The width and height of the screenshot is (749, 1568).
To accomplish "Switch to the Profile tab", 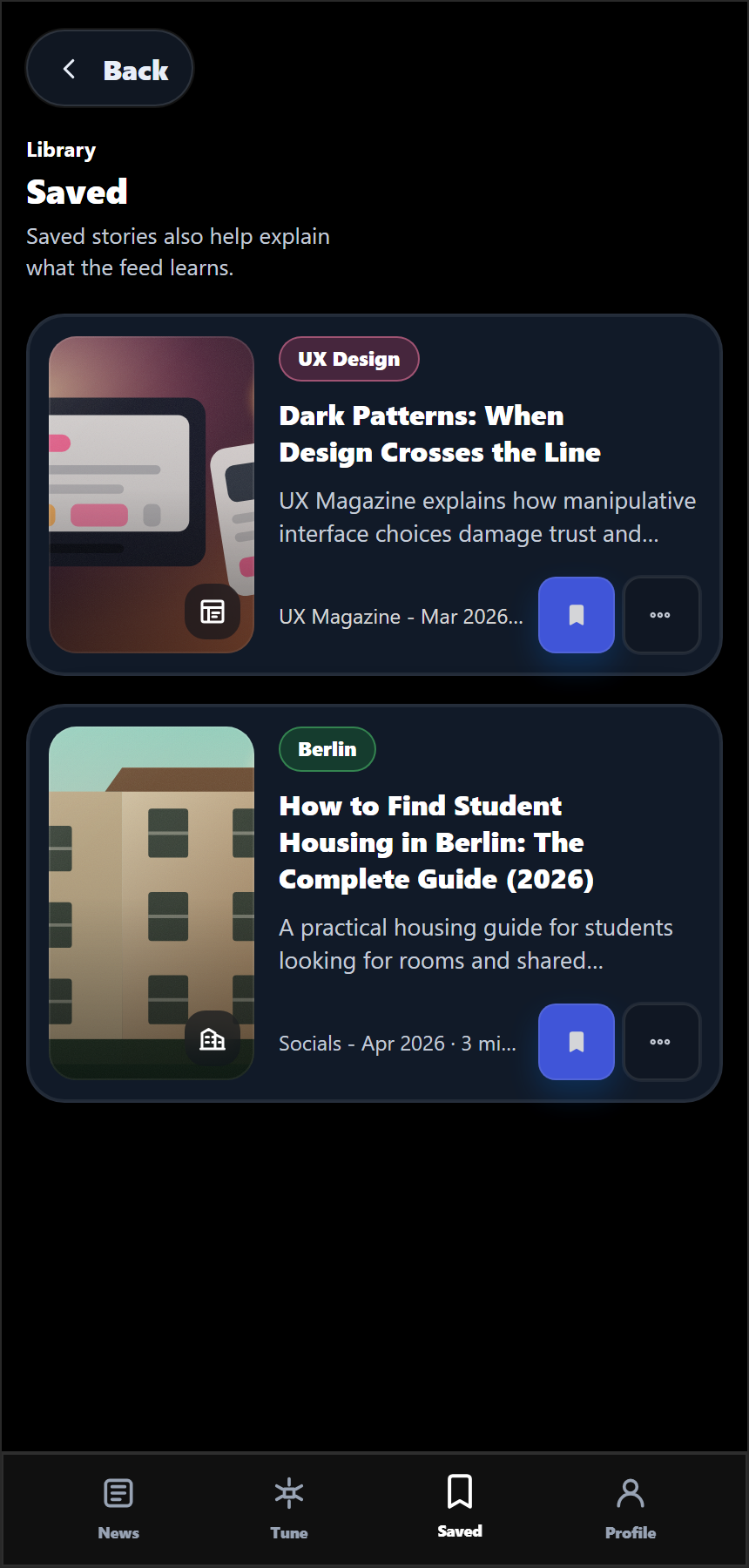I will tap(631, 1509).
